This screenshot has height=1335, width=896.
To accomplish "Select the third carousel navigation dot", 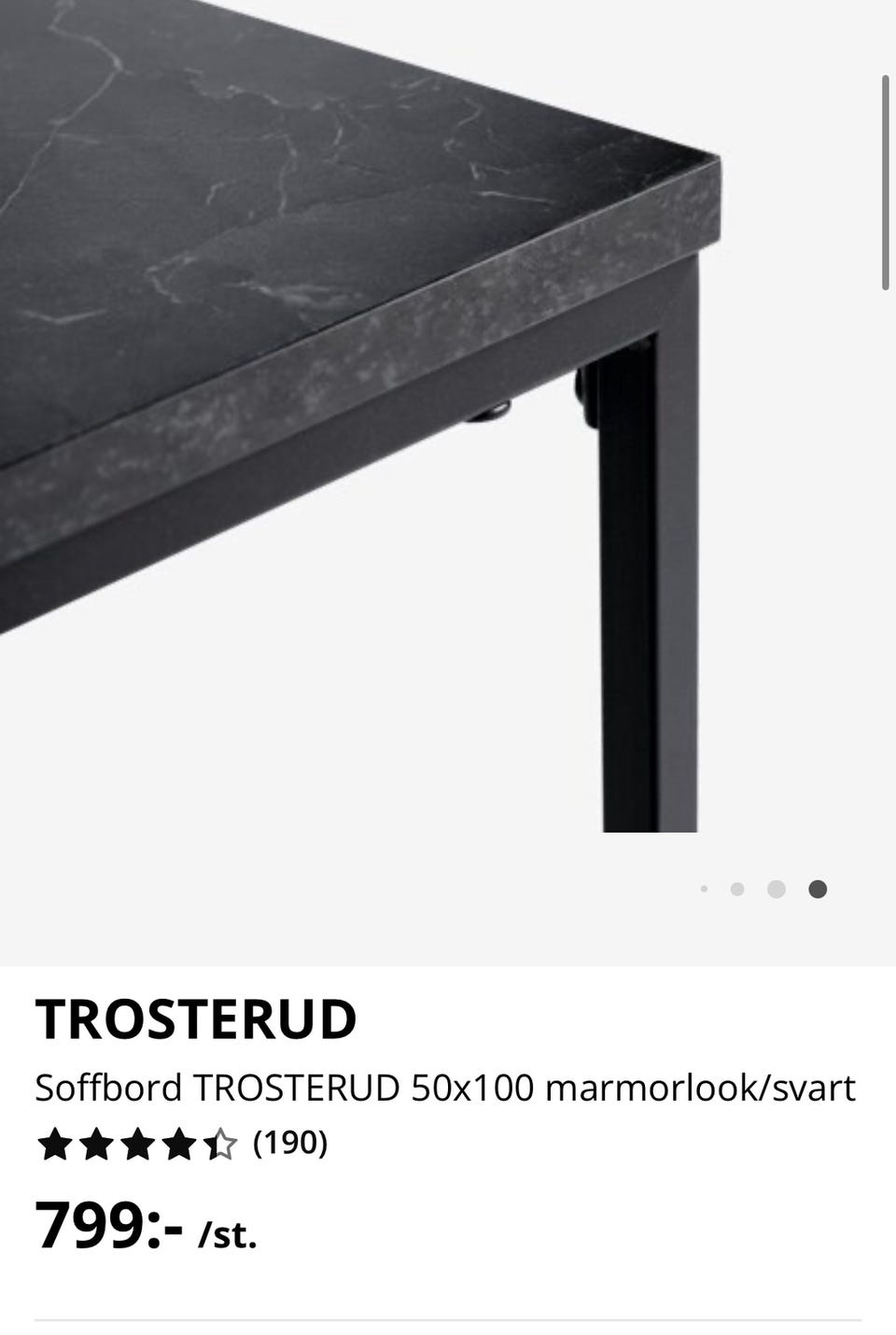I will point(778,890).
